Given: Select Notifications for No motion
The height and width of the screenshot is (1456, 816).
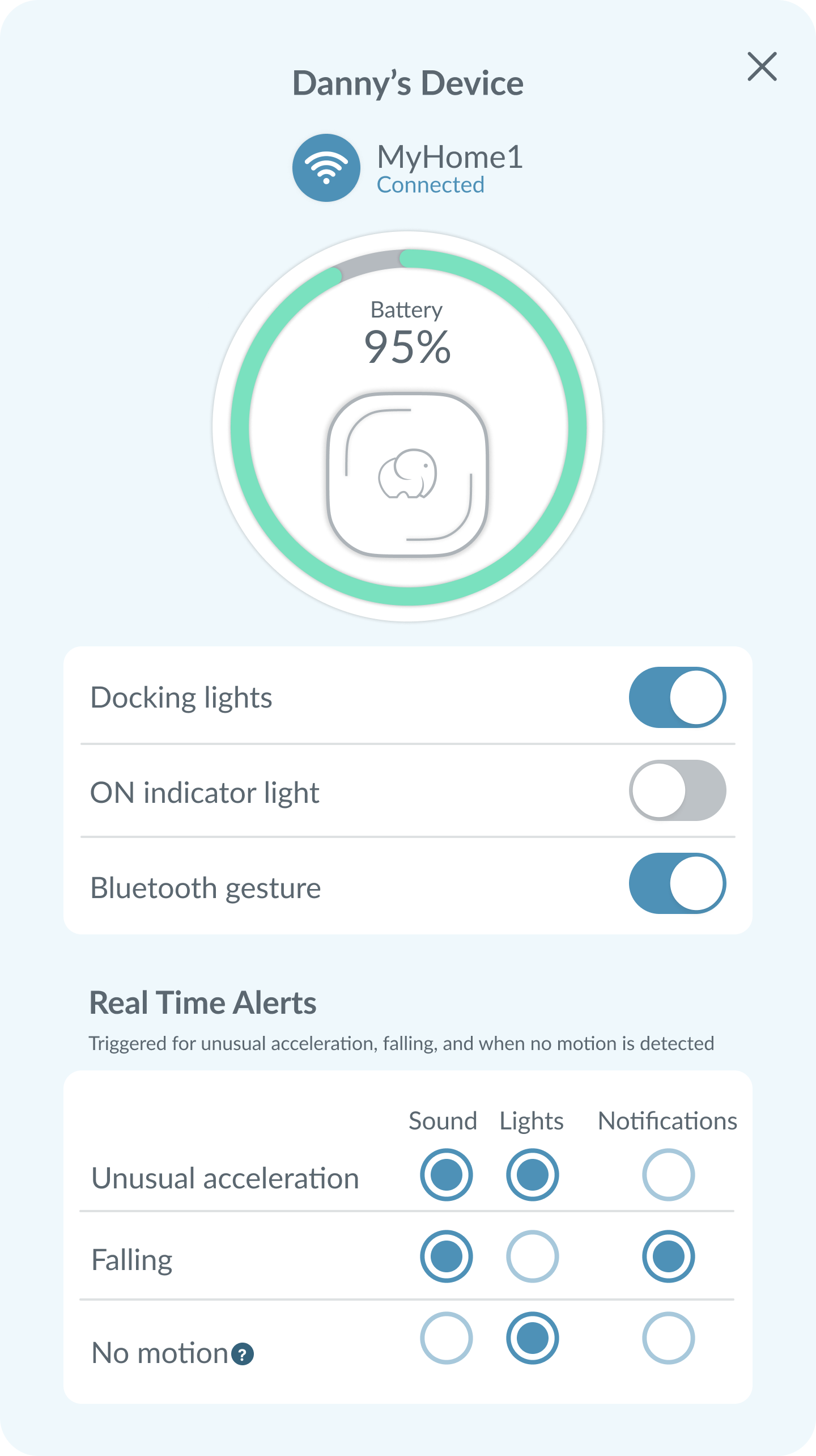Looking at the screenshot, I should tap(669, 1338).
